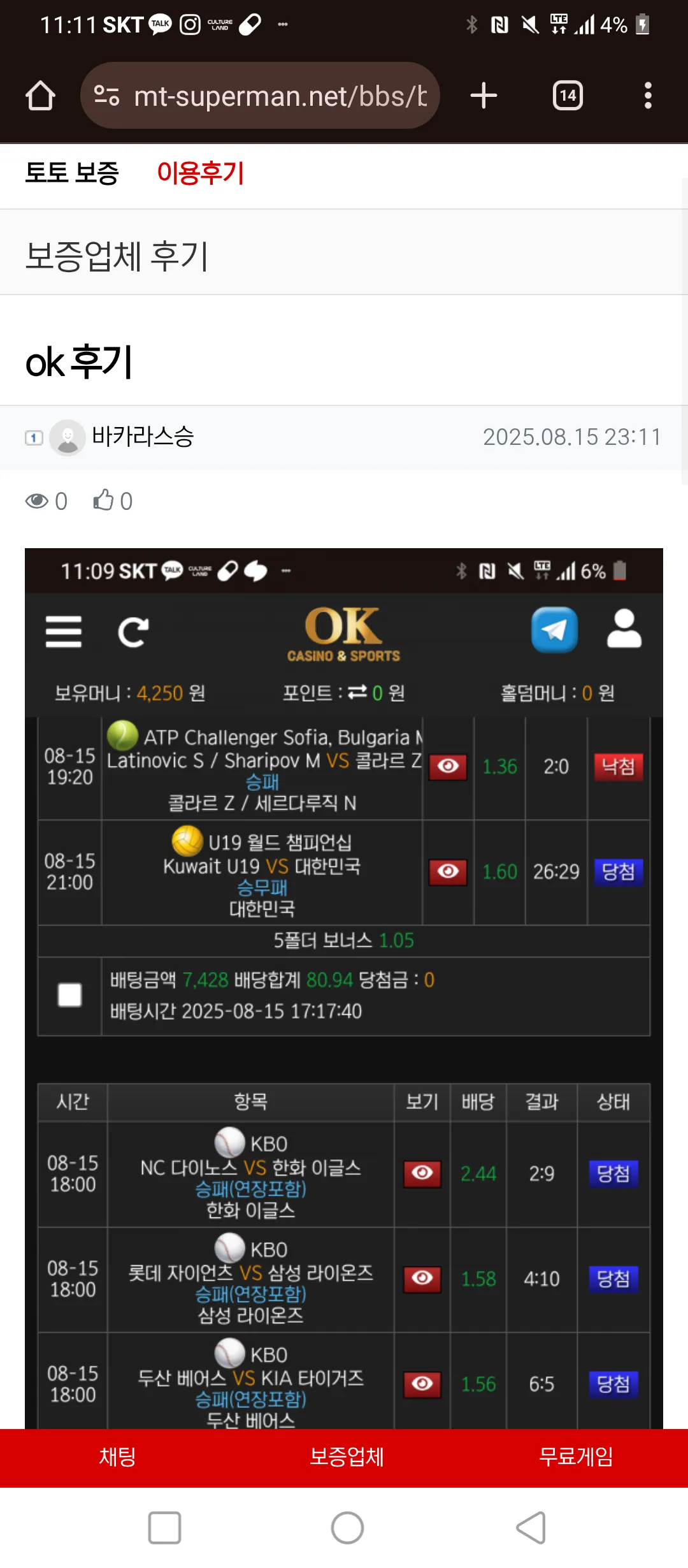688x1568 pixels.
Task: Tap the mt-superman.net address bar
Action: pyautogui.click(x=260, y=96)
